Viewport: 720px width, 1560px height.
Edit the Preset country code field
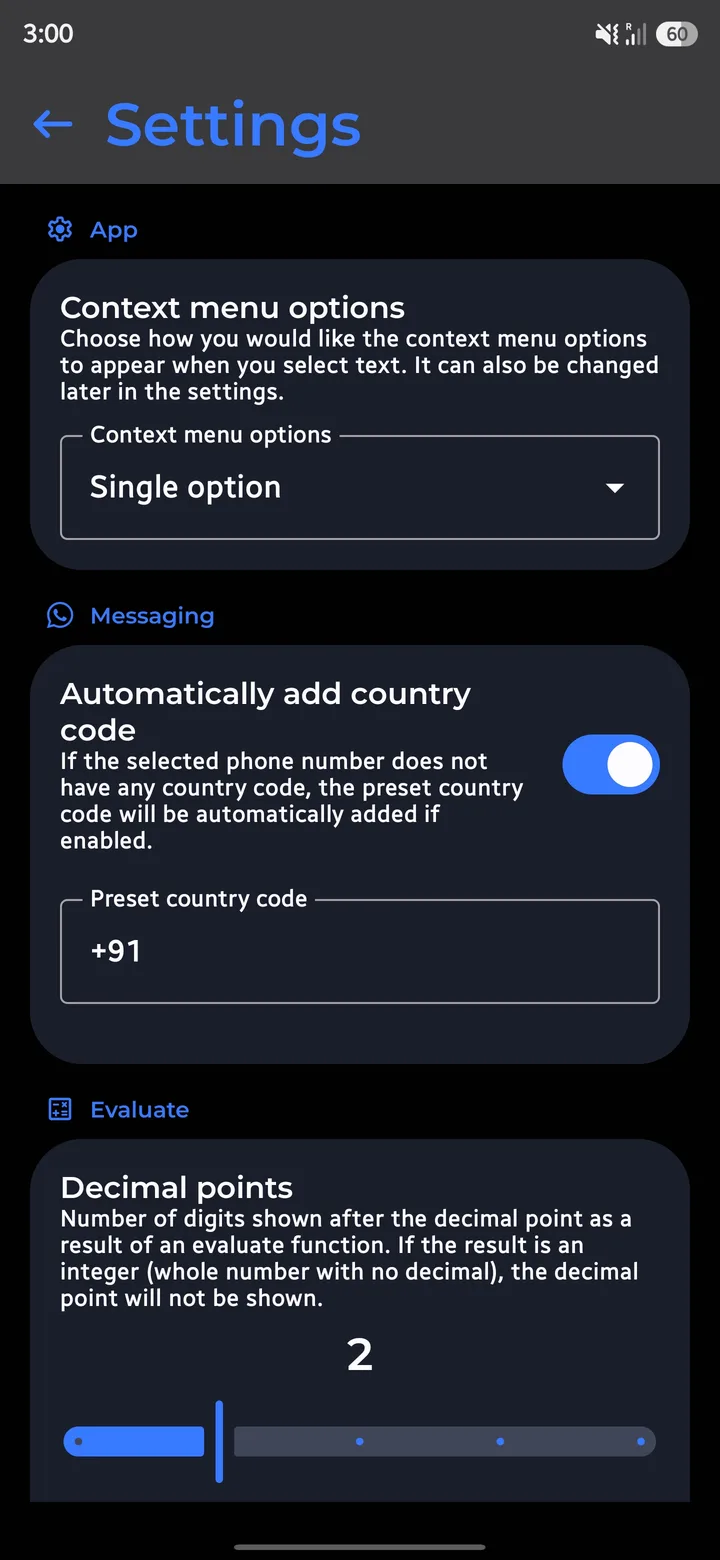pos(360,951)
